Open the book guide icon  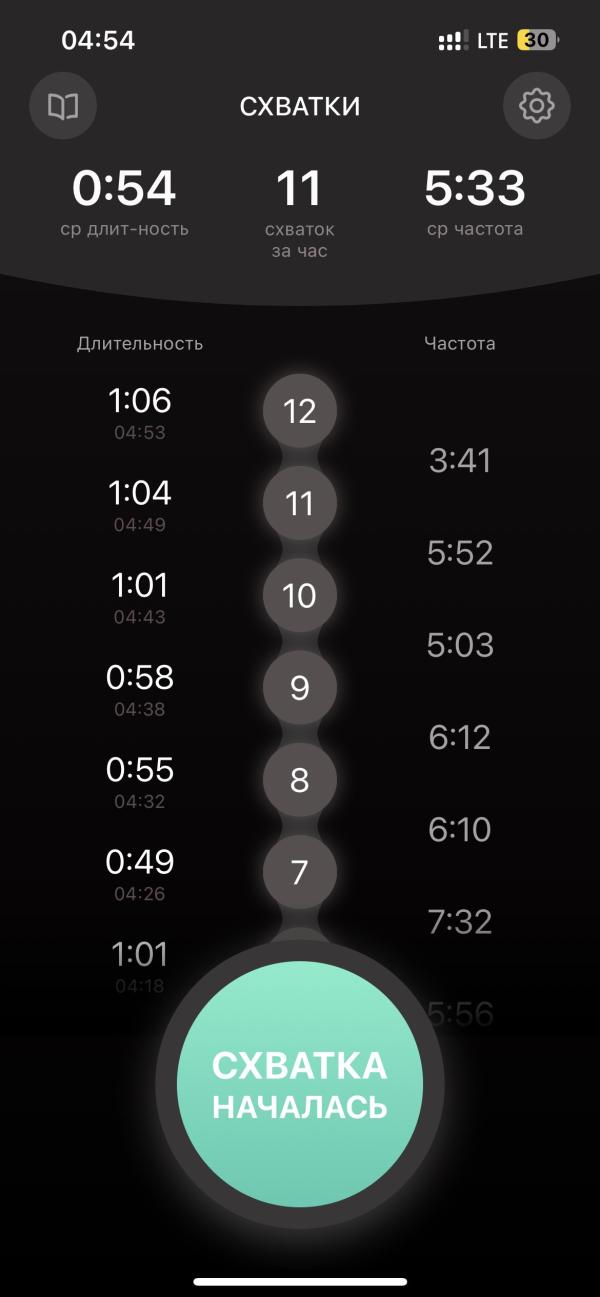(x=63, y=106)
